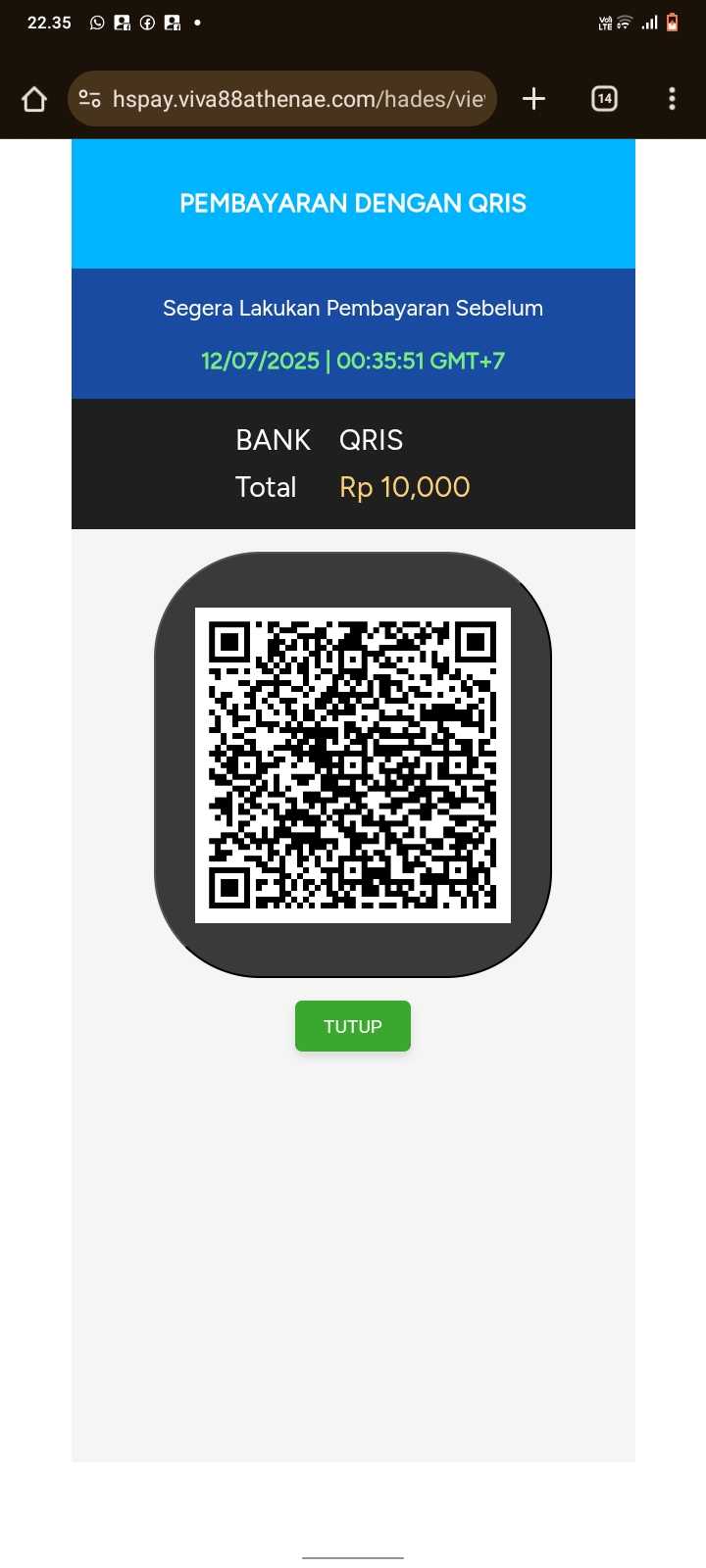Viewport: 706px width, 1568px height.
Task: Close the QRIS payment page with TUTUP
Action: click(352, 1026)
